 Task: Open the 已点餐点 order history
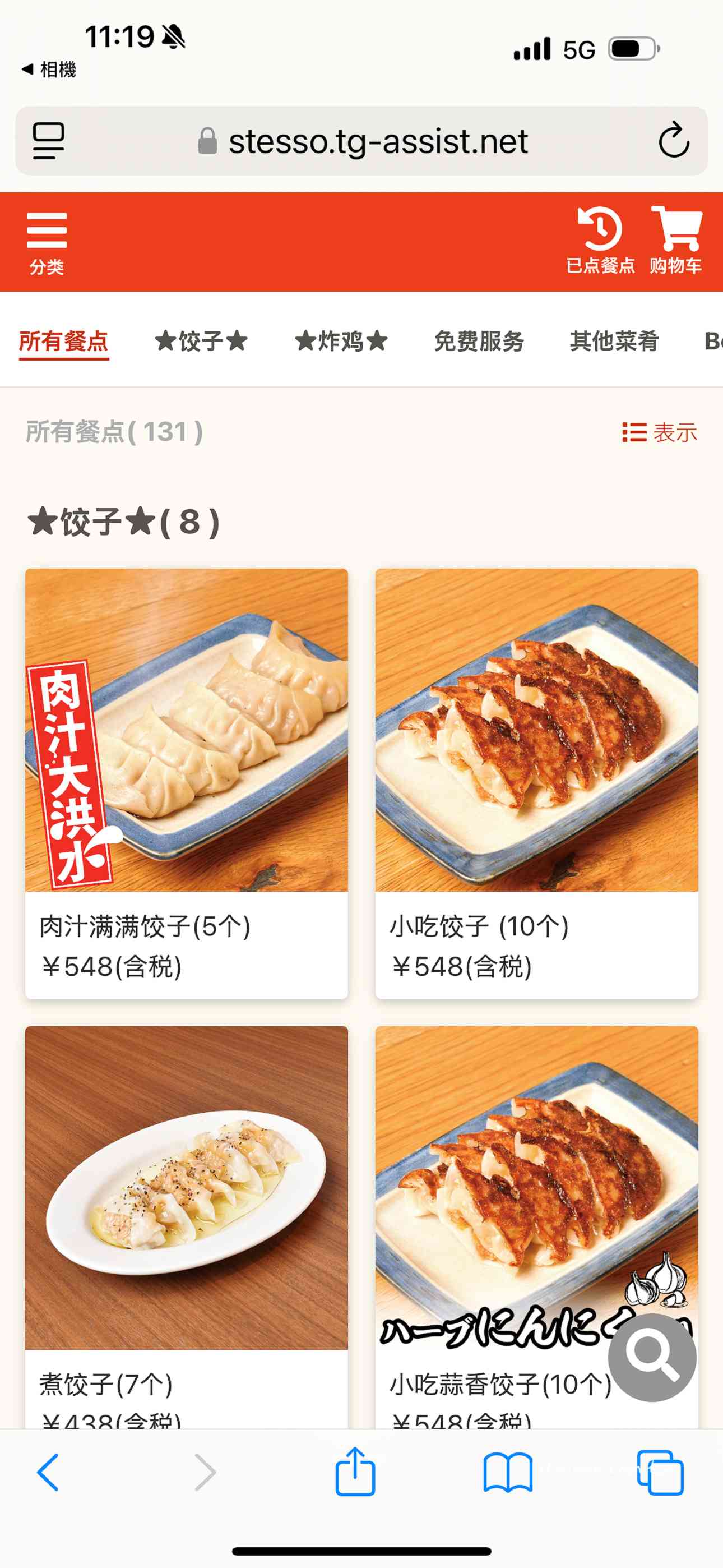click(601, 241)
